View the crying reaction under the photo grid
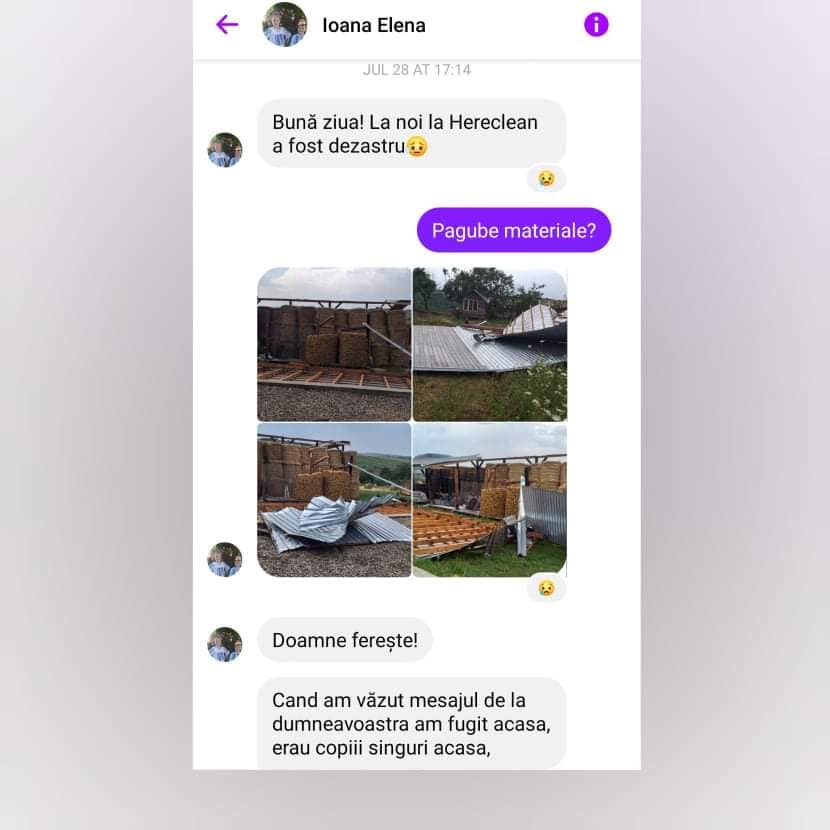Screen dimensions: 830x830 click(546, 588)
